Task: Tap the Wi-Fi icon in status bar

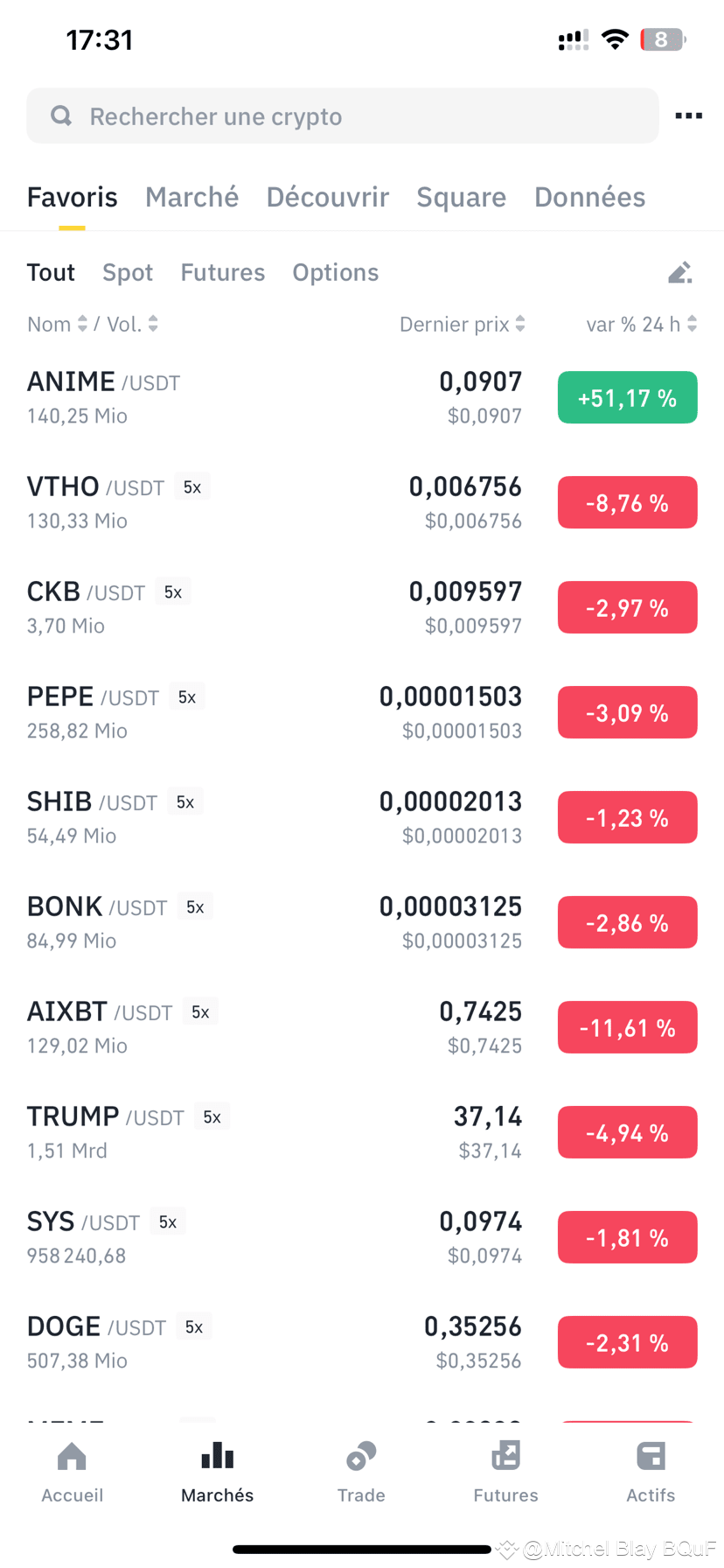Action: 615,38
